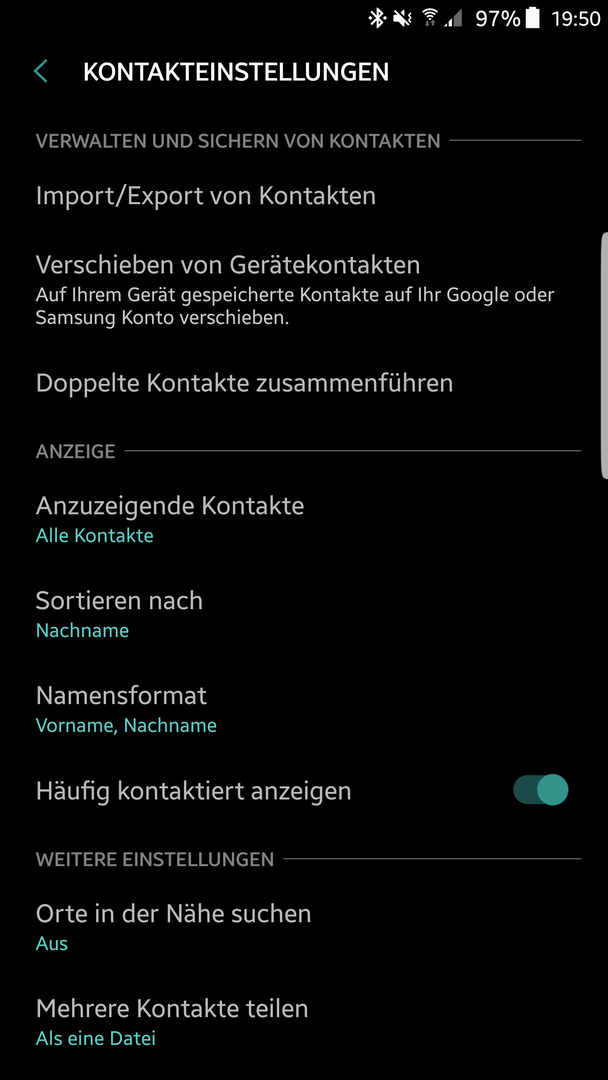Screen dimensions: 608x1080
Task: Open Mehrere Kontakte teilen option
Action: point(304,1022)
